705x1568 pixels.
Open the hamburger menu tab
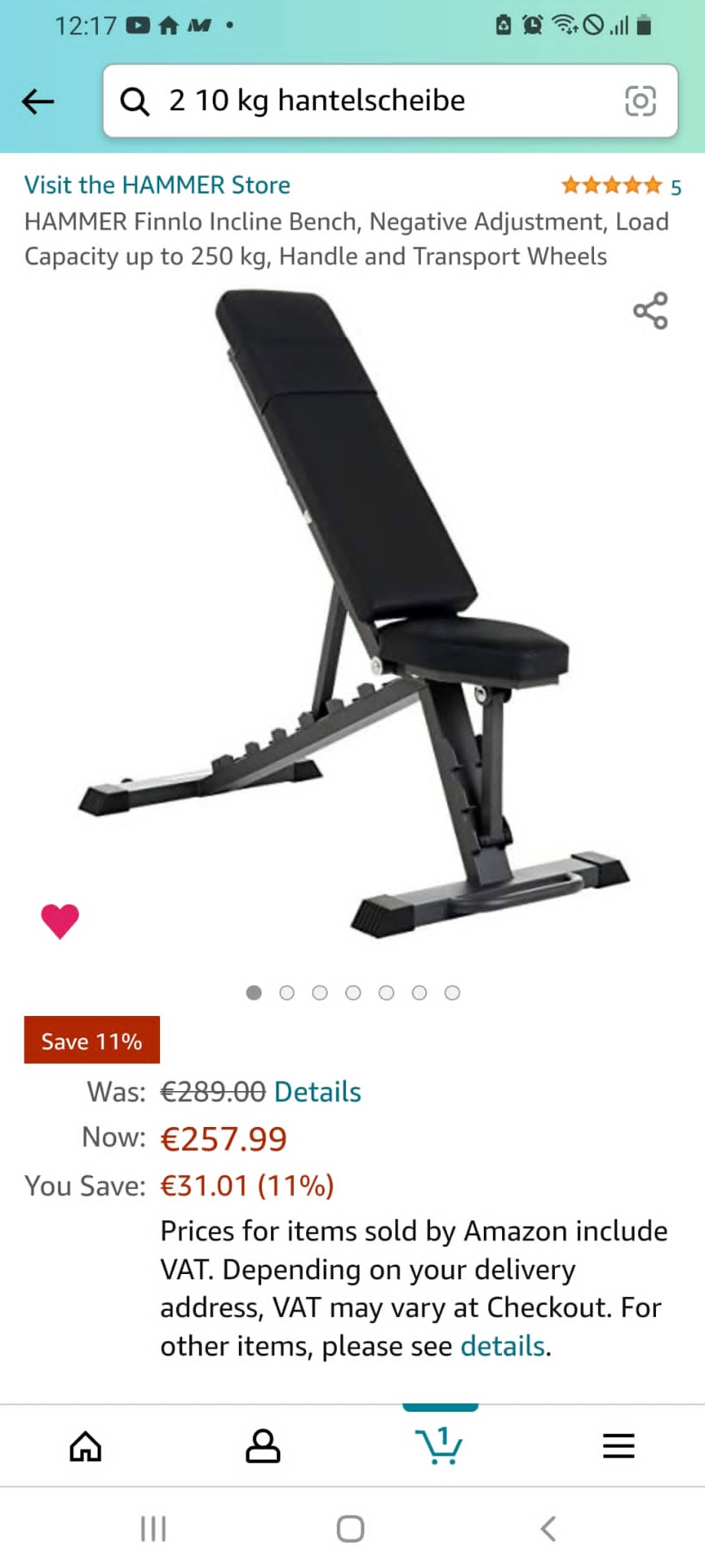coord(619,1446)
